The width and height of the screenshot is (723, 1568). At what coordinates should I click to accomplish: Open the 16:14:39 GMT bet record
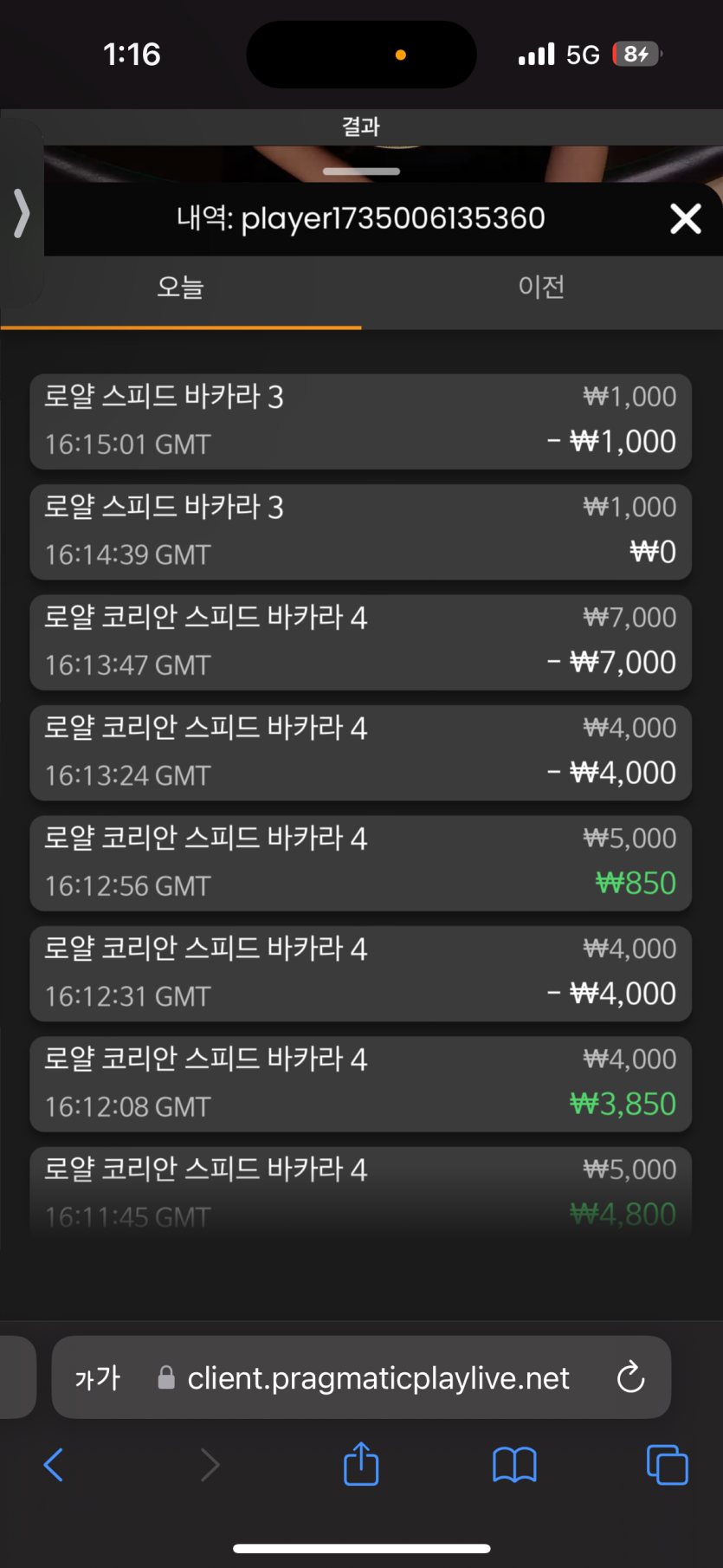point(360,532)
